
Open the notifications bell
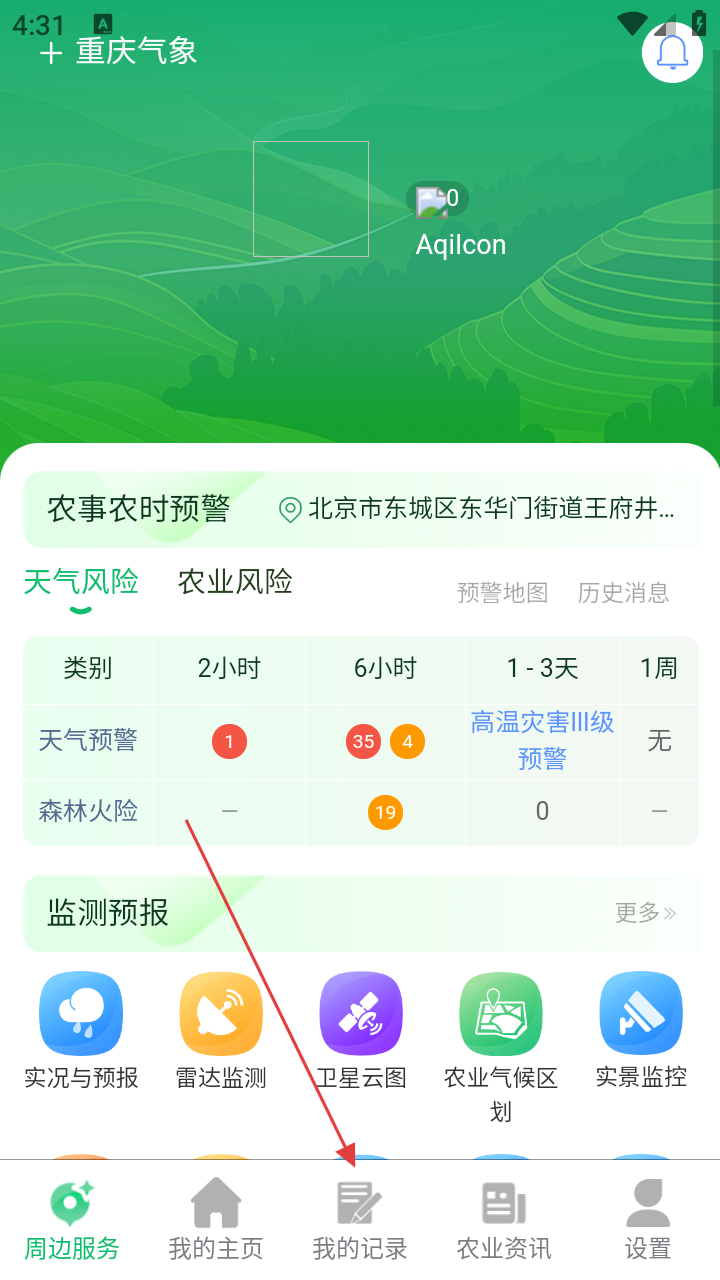(x=672, y=52)
